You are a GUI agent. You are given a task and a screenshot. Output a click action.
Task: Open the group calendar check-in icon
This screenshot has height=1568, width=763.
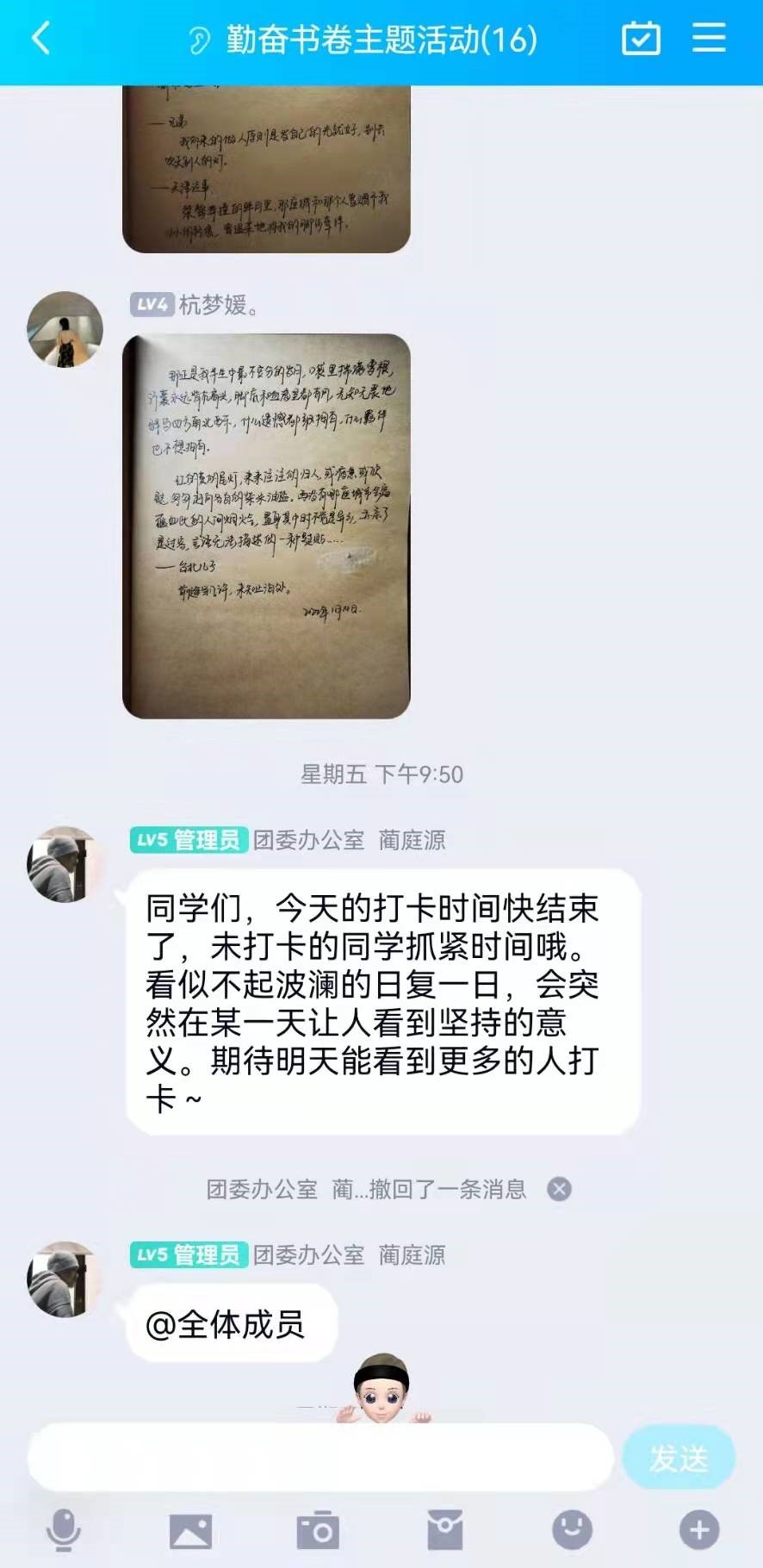click(x=641, y=39)
